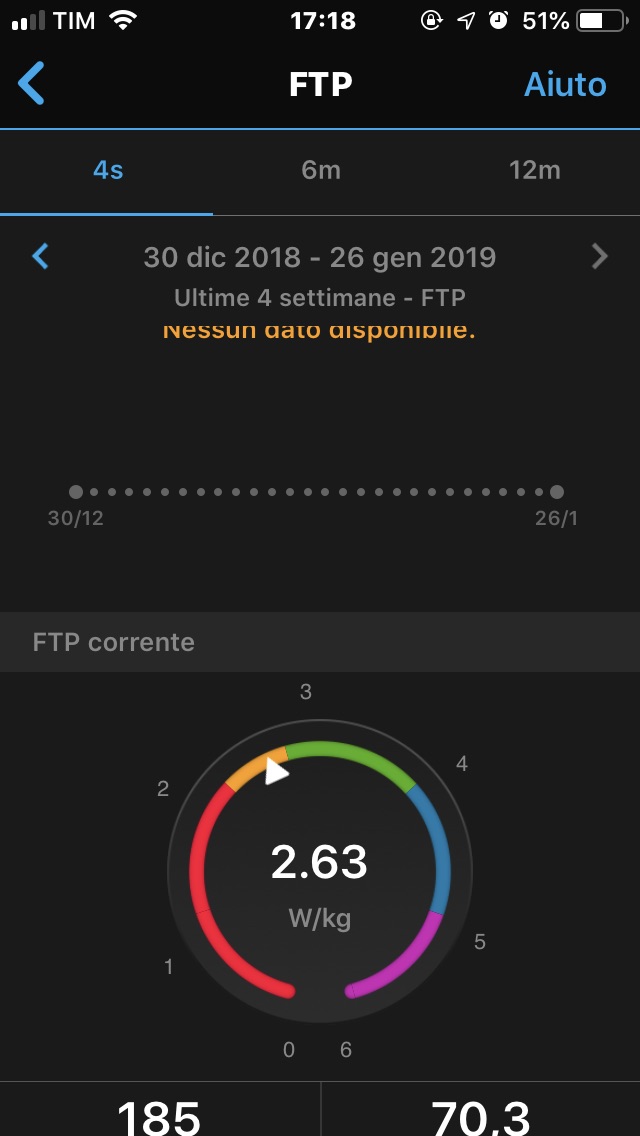Switch to the 6m tab
The image size is (640, 1136).
point(320,170)
